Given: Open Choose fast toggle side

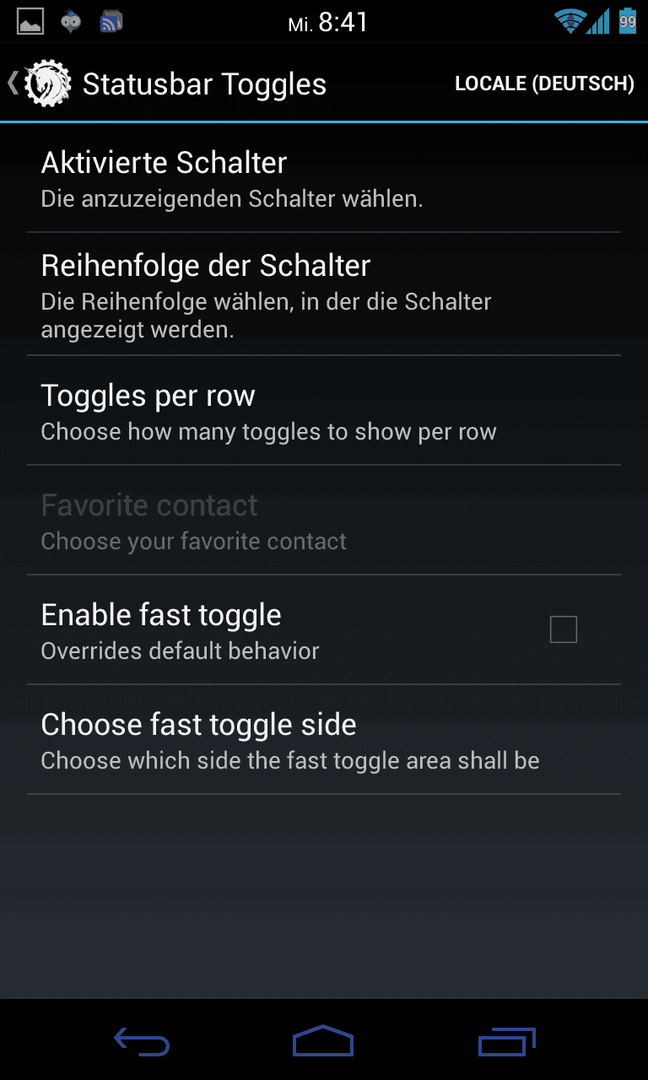Looking at the screenshot, I should [x=324, y=740].
